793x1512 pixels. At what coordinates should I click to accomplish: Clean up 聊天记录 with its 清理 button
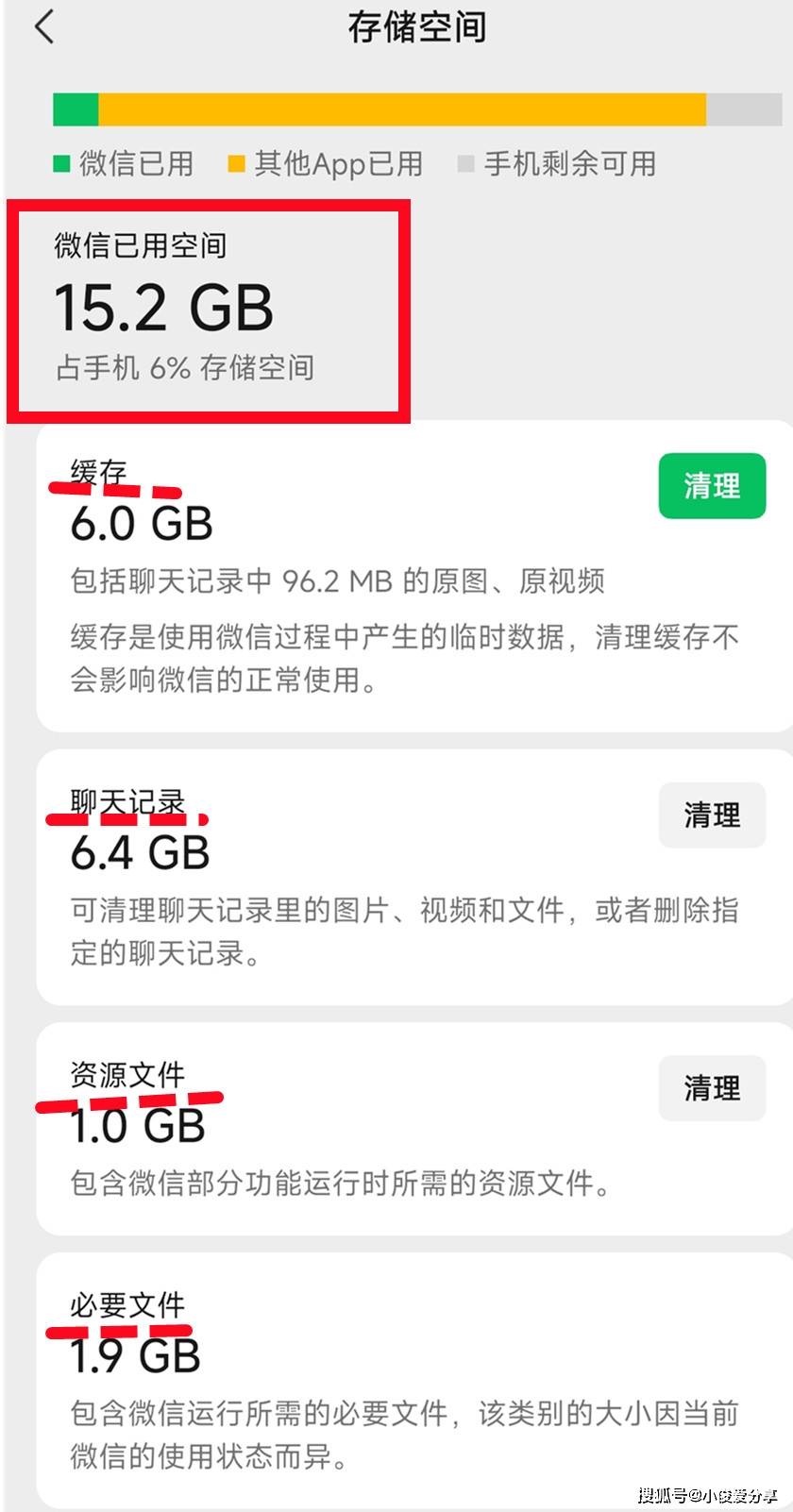[712, 815]
